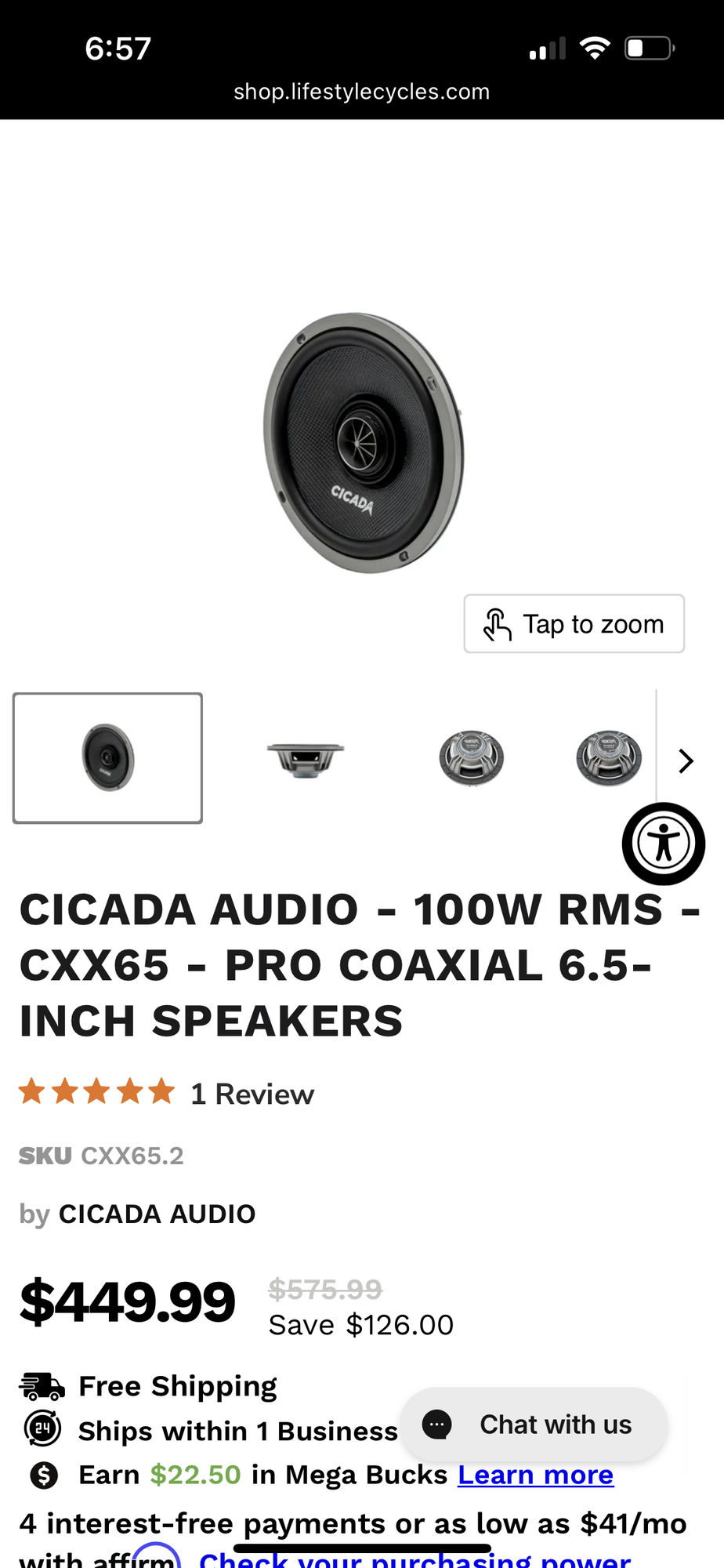Select the fourth speaker thumbnail
This screenshot has height=1568, width=724.
tap(609, 758)
